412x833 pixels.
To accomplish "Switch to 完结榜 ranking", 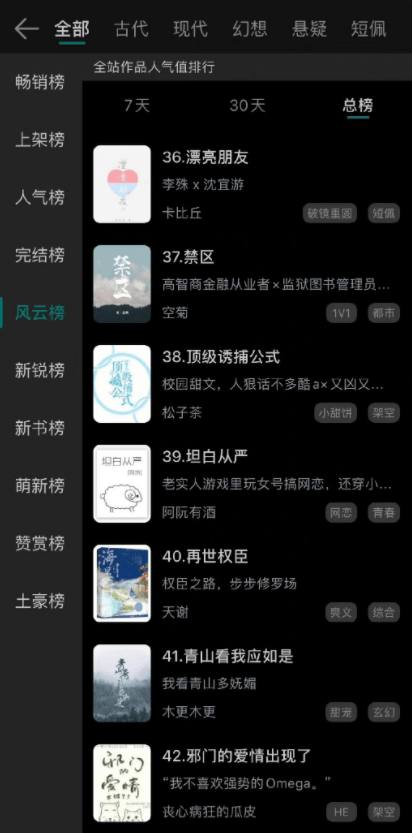I will (x=40, y=255).
